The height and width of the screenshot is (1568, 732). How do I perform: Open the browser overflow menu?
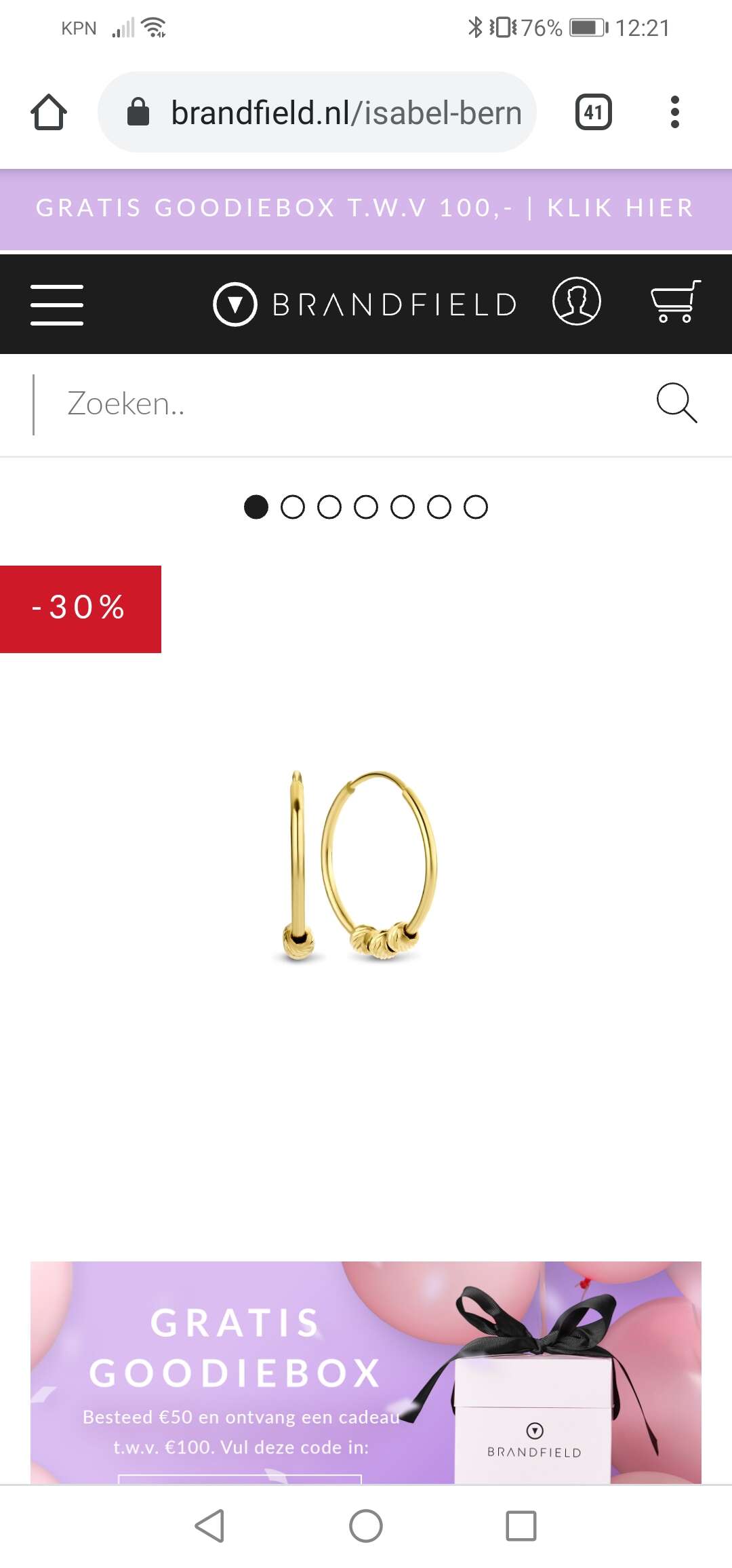point(674,112)
